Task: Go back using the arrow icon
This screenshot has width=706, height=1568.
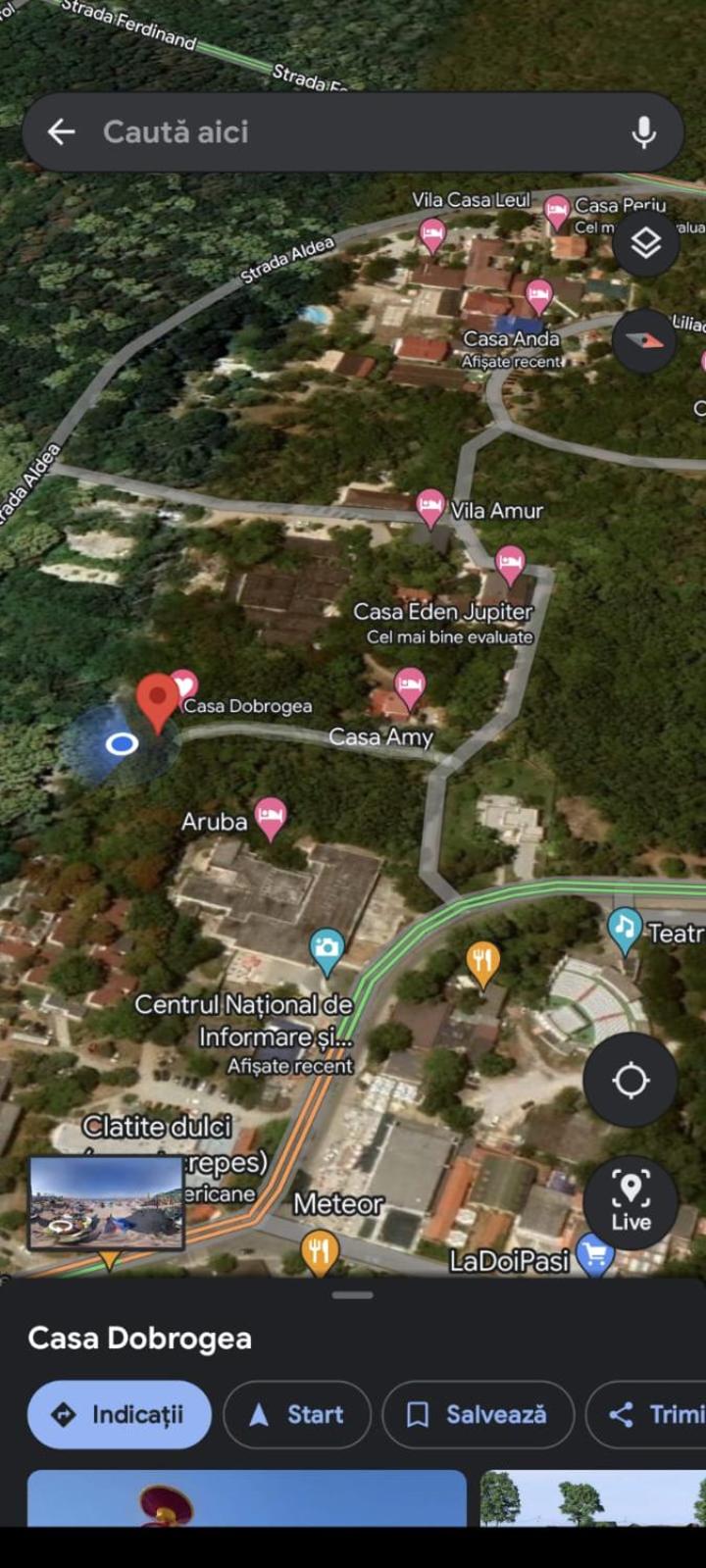Action: (x=61, y=132)
